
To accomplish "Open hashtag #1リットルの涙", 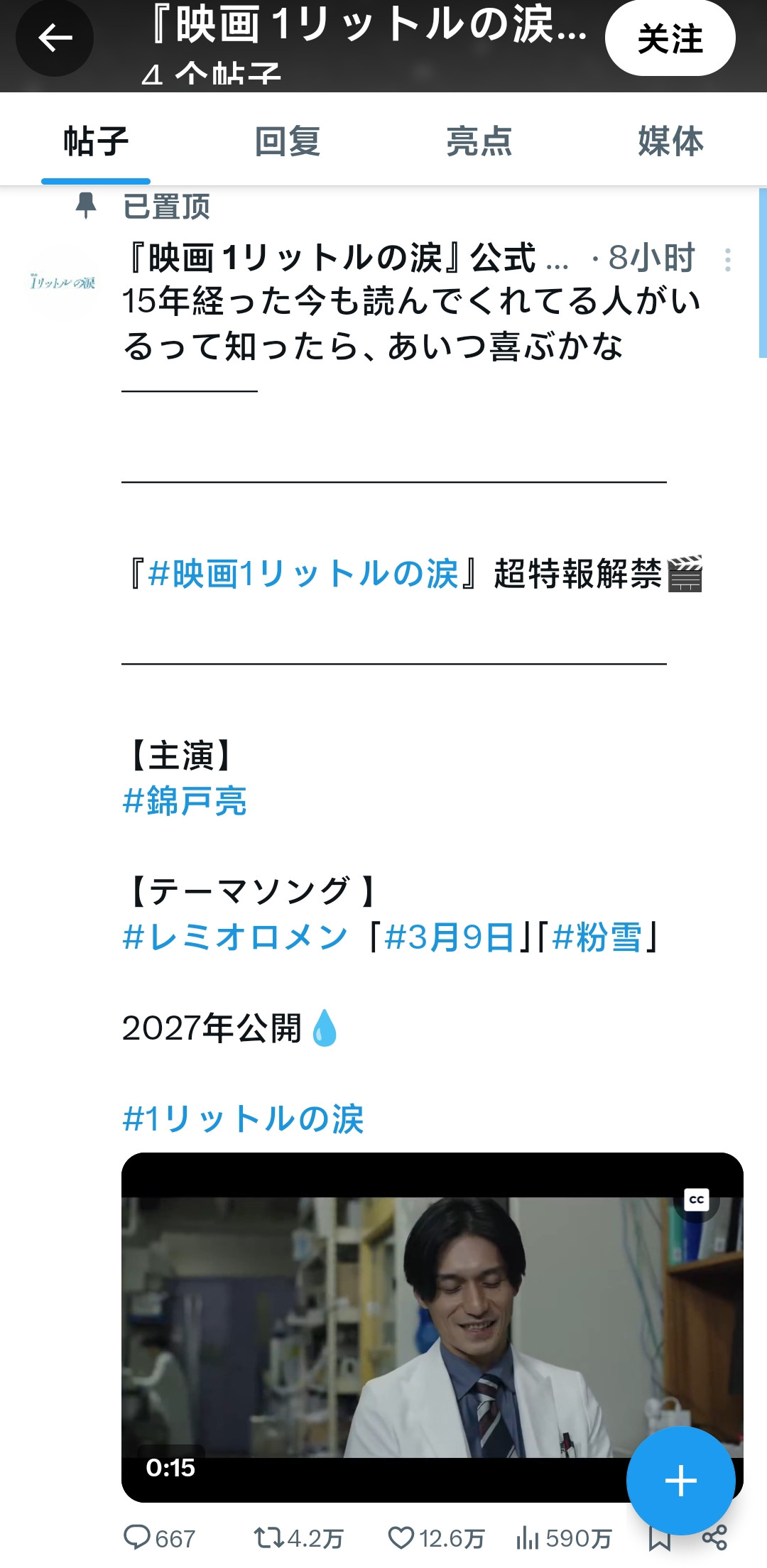I will (243, 1119).
